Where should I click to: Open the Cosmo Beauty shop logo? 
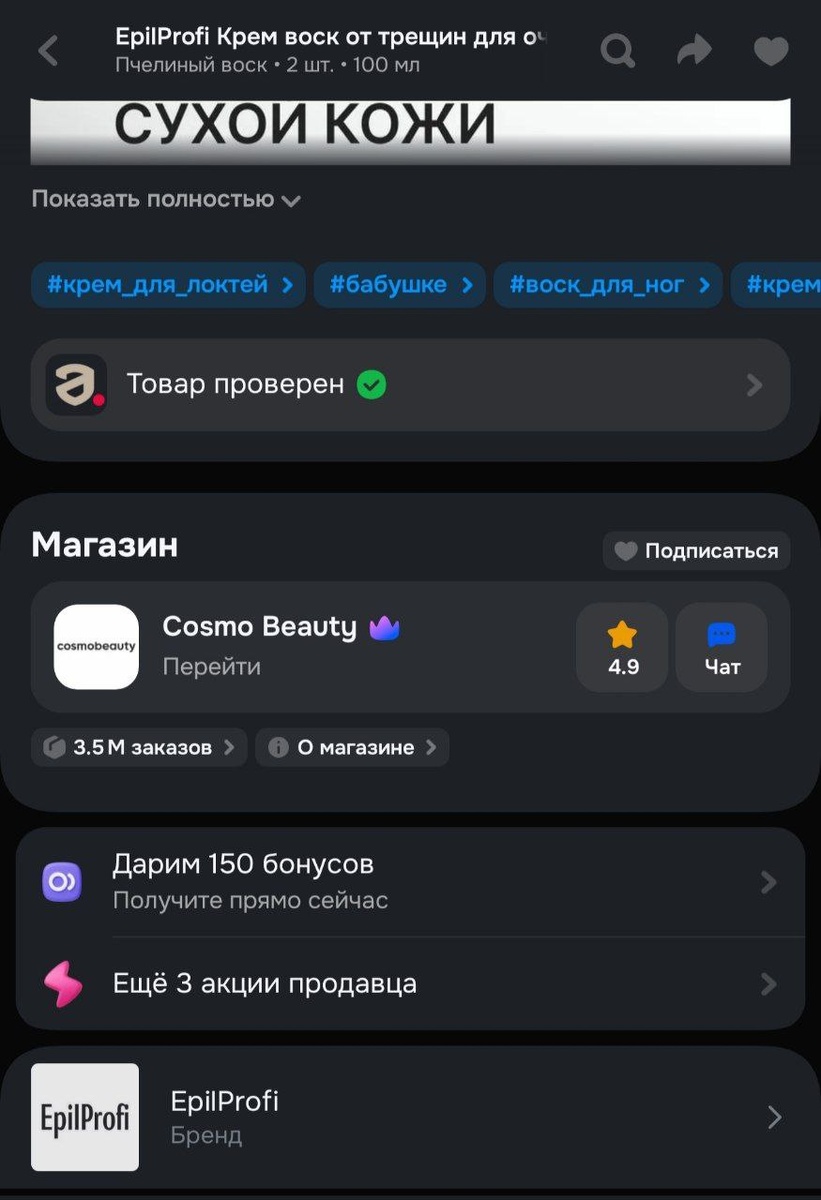pyautogui.click(x=95, y=646)
